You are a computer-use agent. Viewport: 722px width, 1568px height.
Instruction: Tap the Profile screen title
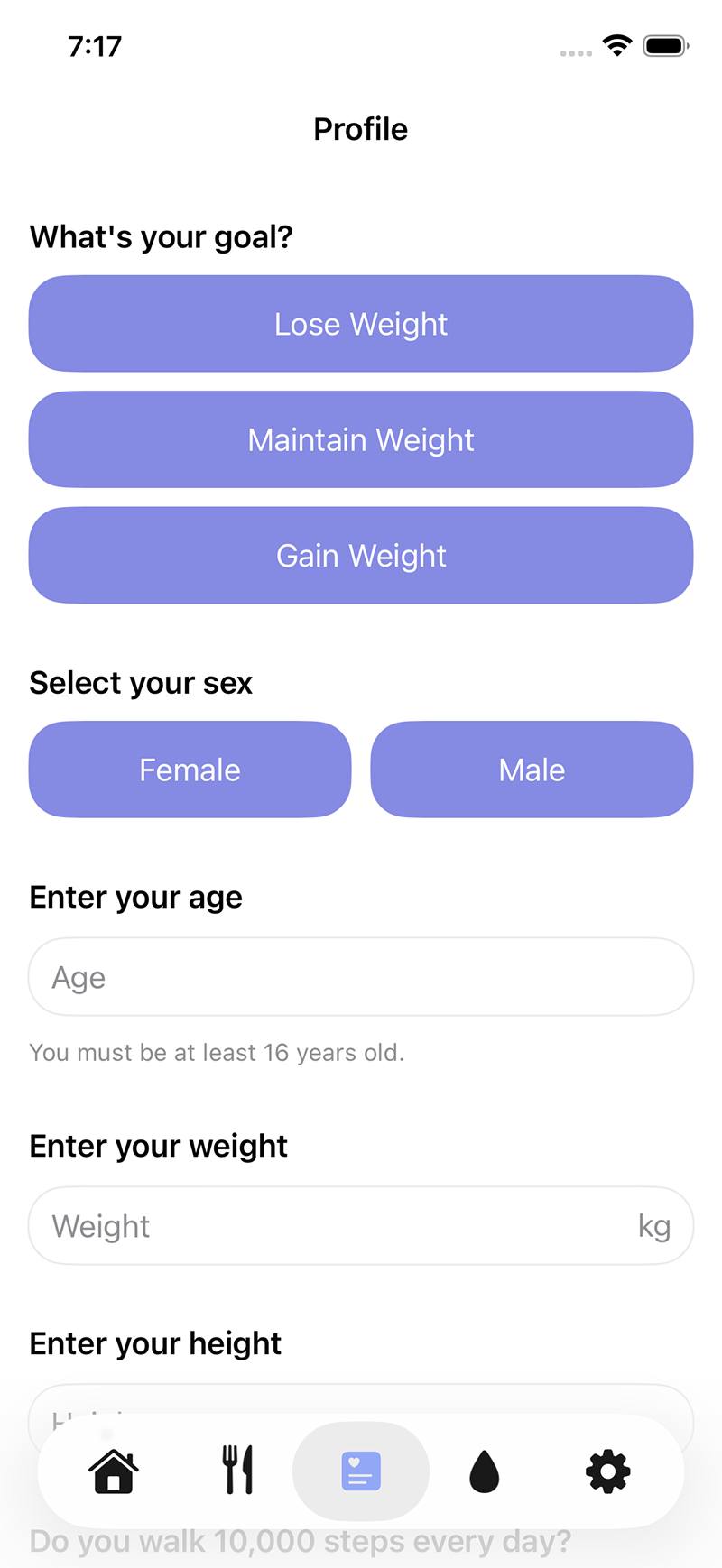(360, 129)
